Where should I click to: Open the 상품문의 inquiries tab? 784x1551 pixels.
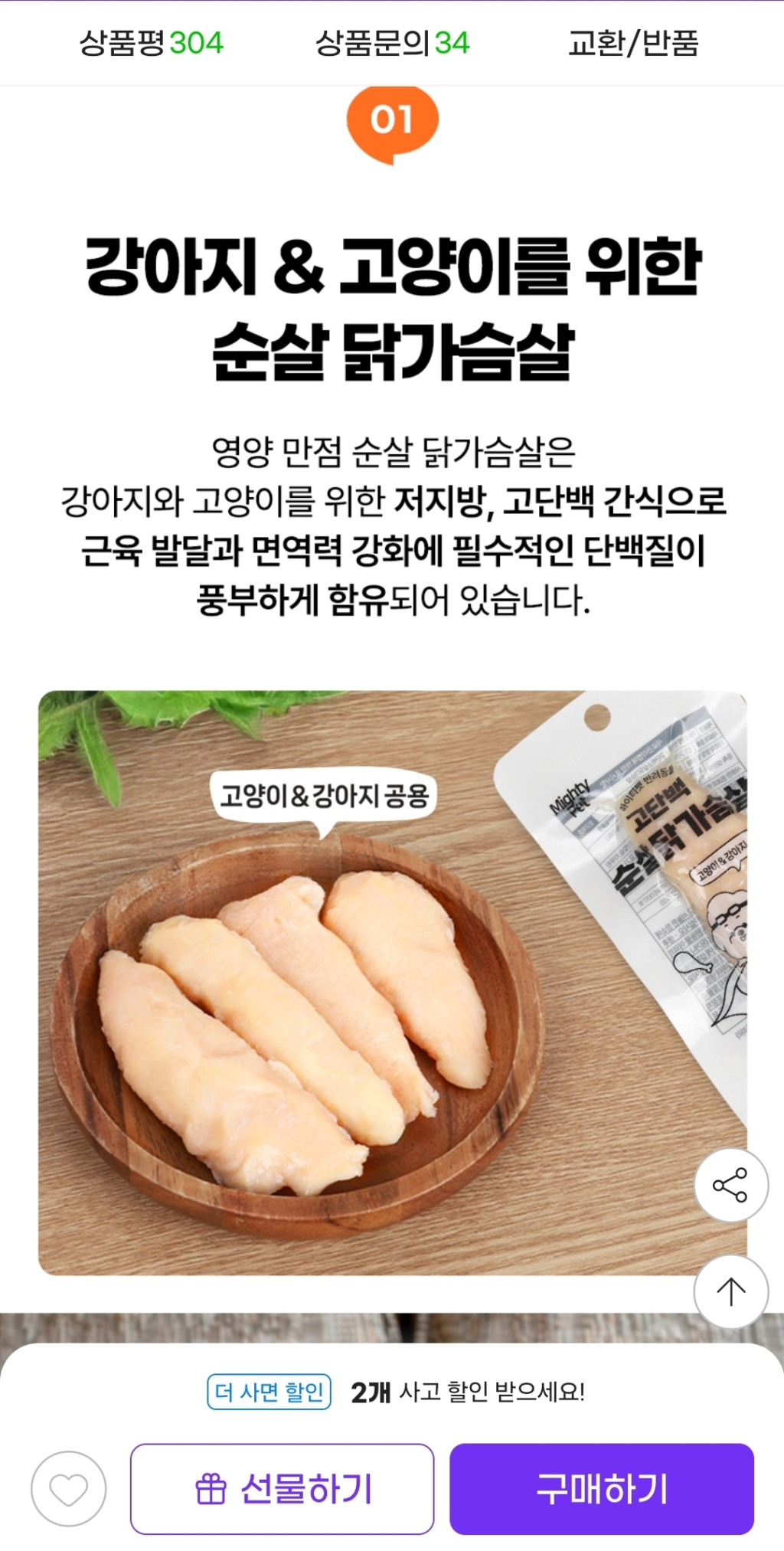click(392, 43)
